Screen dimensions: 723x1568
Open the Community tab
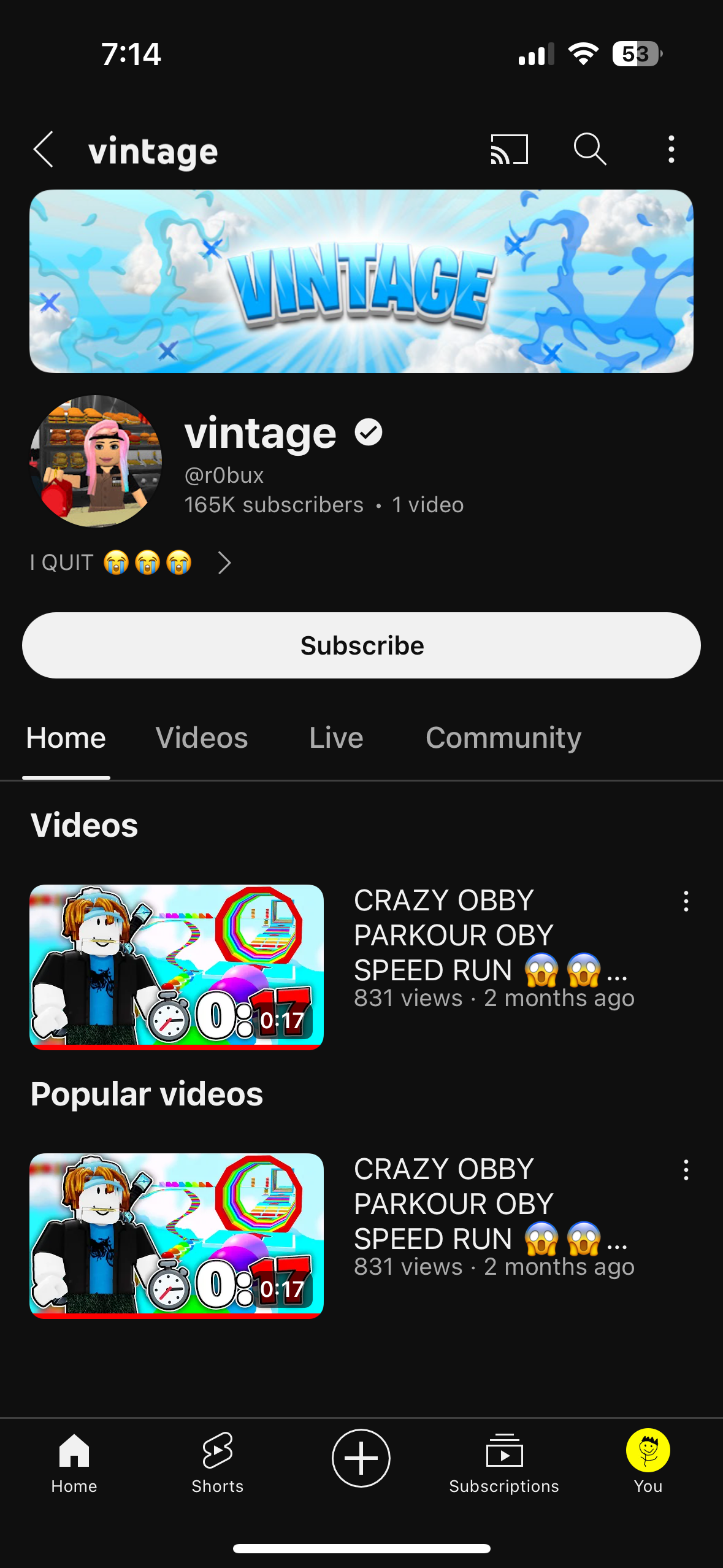[x=503, y=737]
